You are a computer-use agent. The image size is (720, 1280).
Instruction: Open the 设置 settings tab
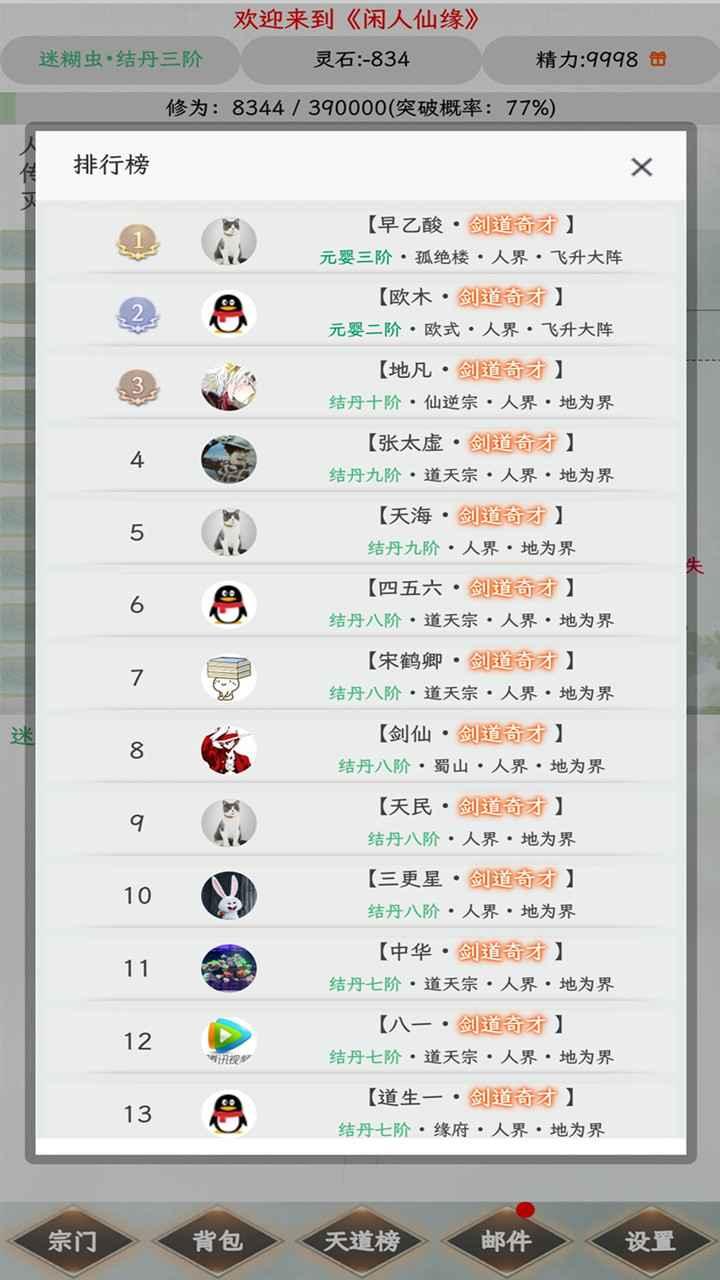pos(649,1241)
